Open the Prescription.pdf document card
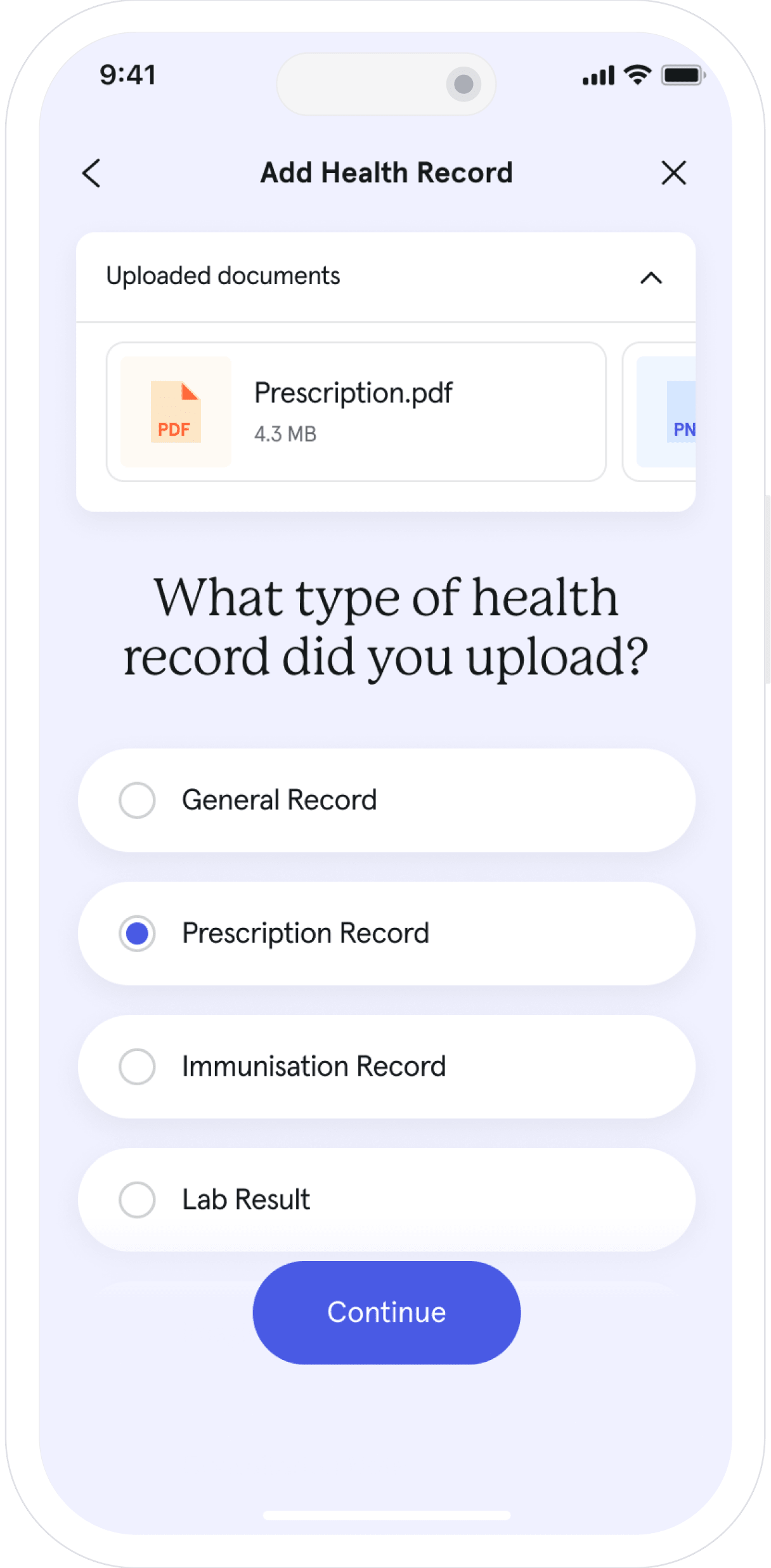The width and height of the screenshot is (771, 1568). click(x=356, y=412)
